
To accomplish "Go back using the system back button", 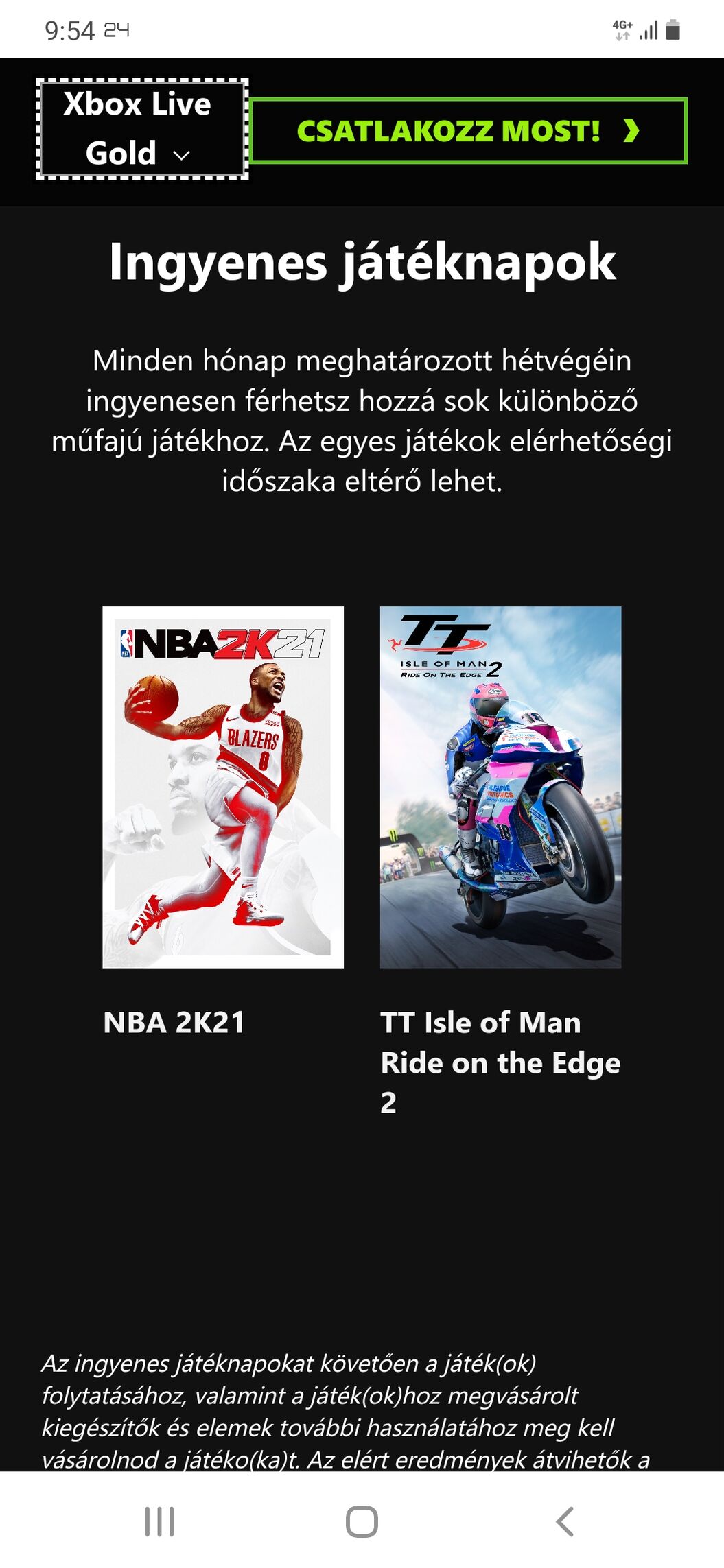I will coord(564,1521).
